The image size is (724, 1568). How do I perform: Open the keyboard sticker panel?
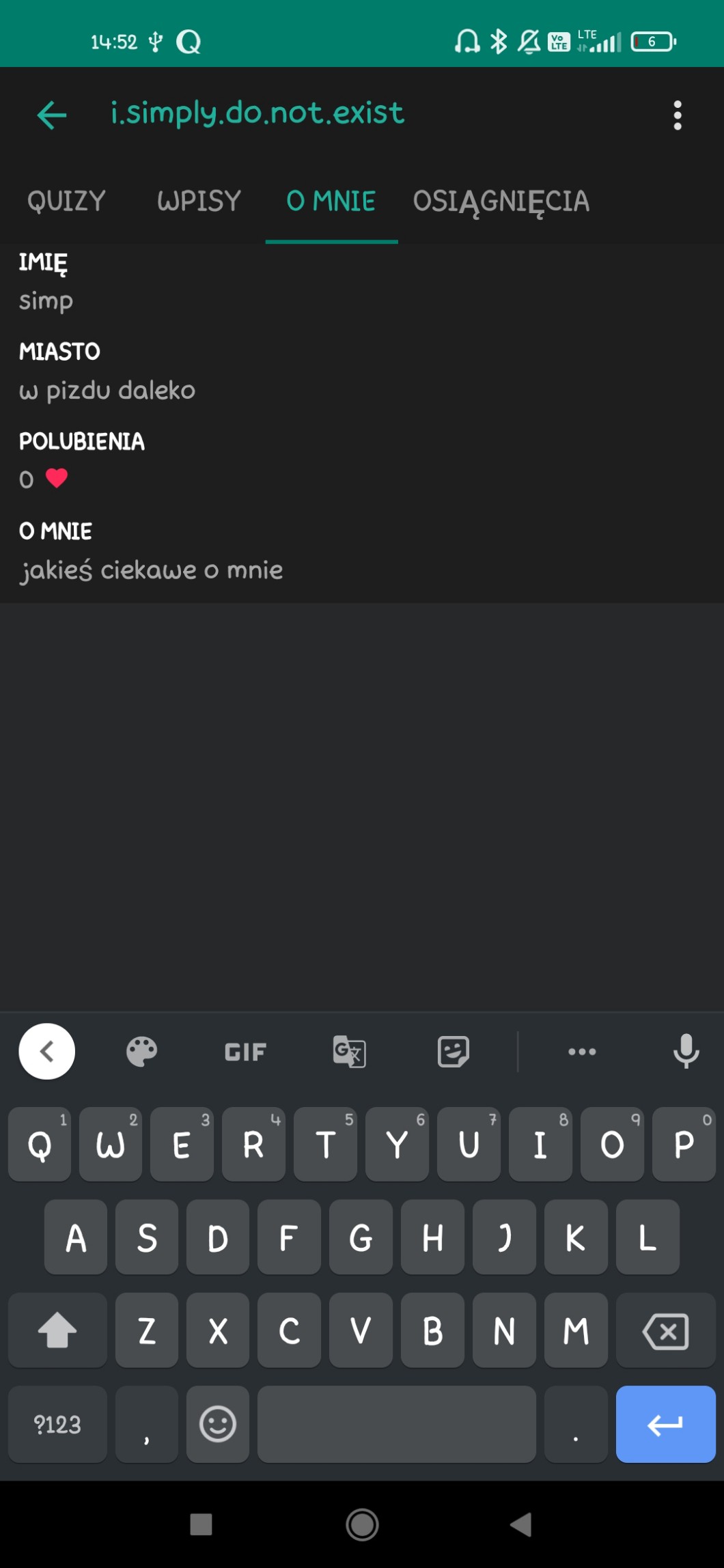(x=453, y=1052)
